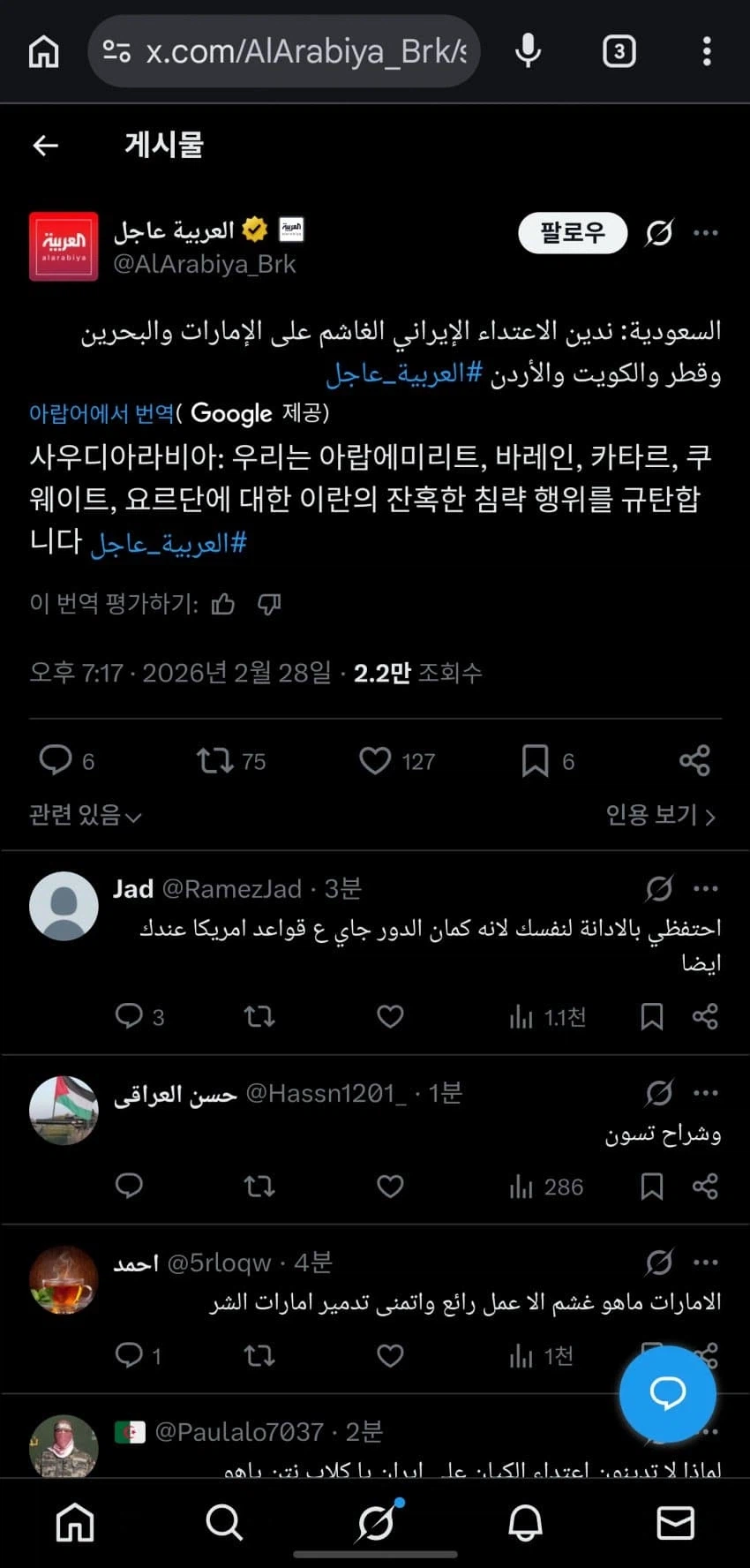The height and width of the screenshot is (1568, 750).
Task: Open search from the bottom navigation
Action: point(225,1522)
